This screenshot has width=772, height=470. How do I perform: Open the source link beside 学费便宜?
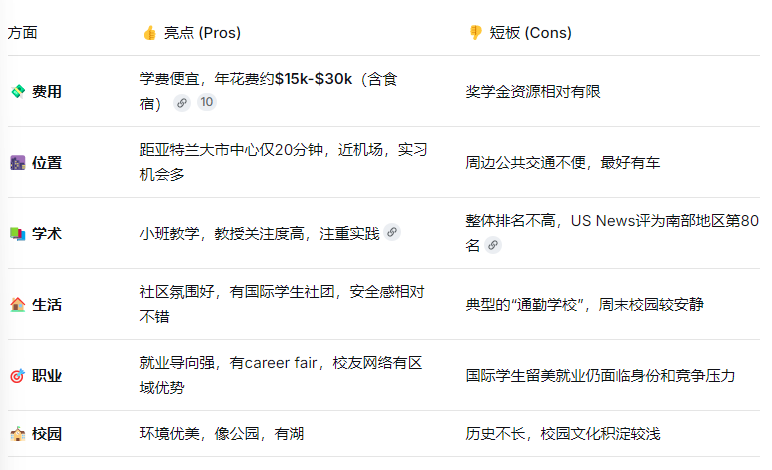[182, 103]
